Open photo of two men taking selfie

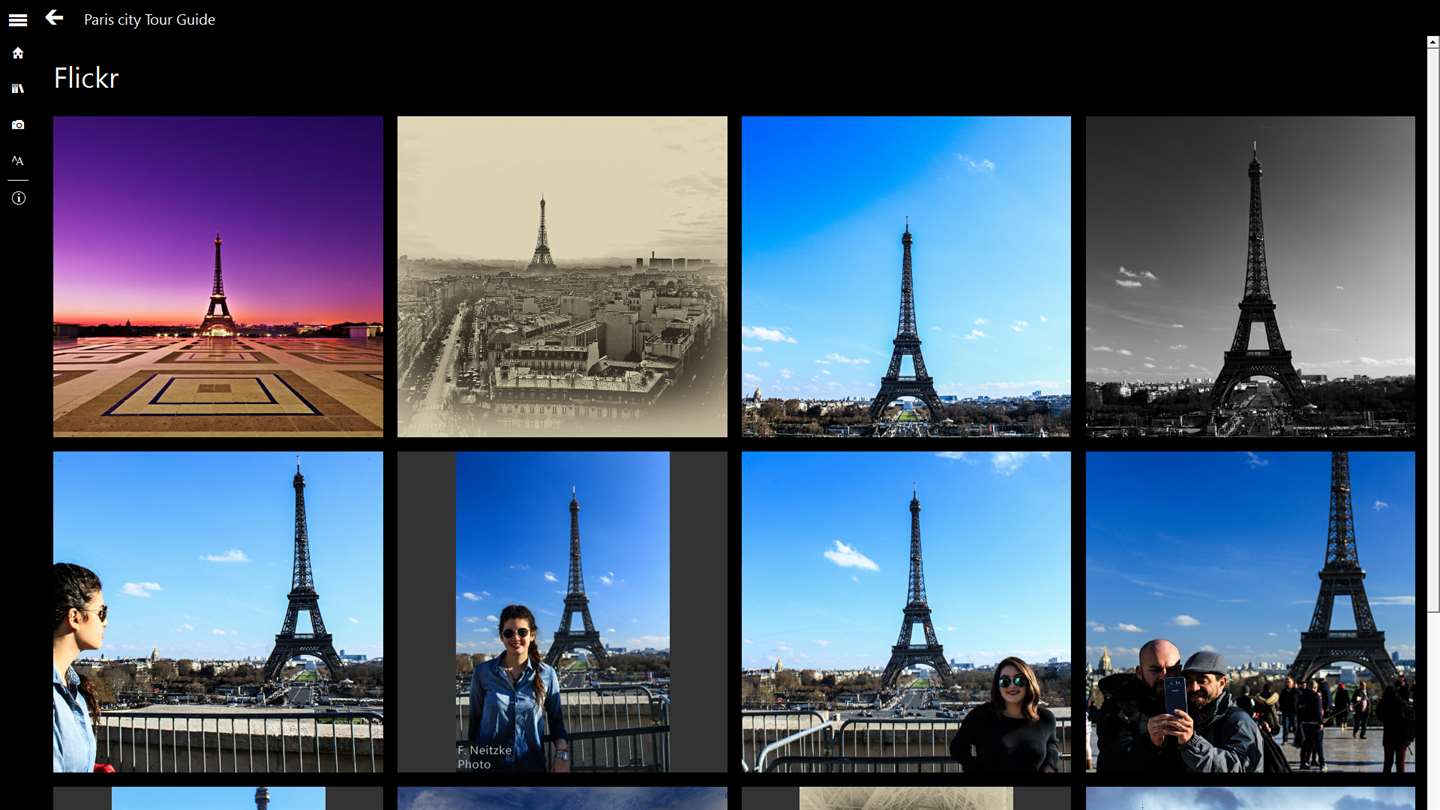coord(1250,611)
